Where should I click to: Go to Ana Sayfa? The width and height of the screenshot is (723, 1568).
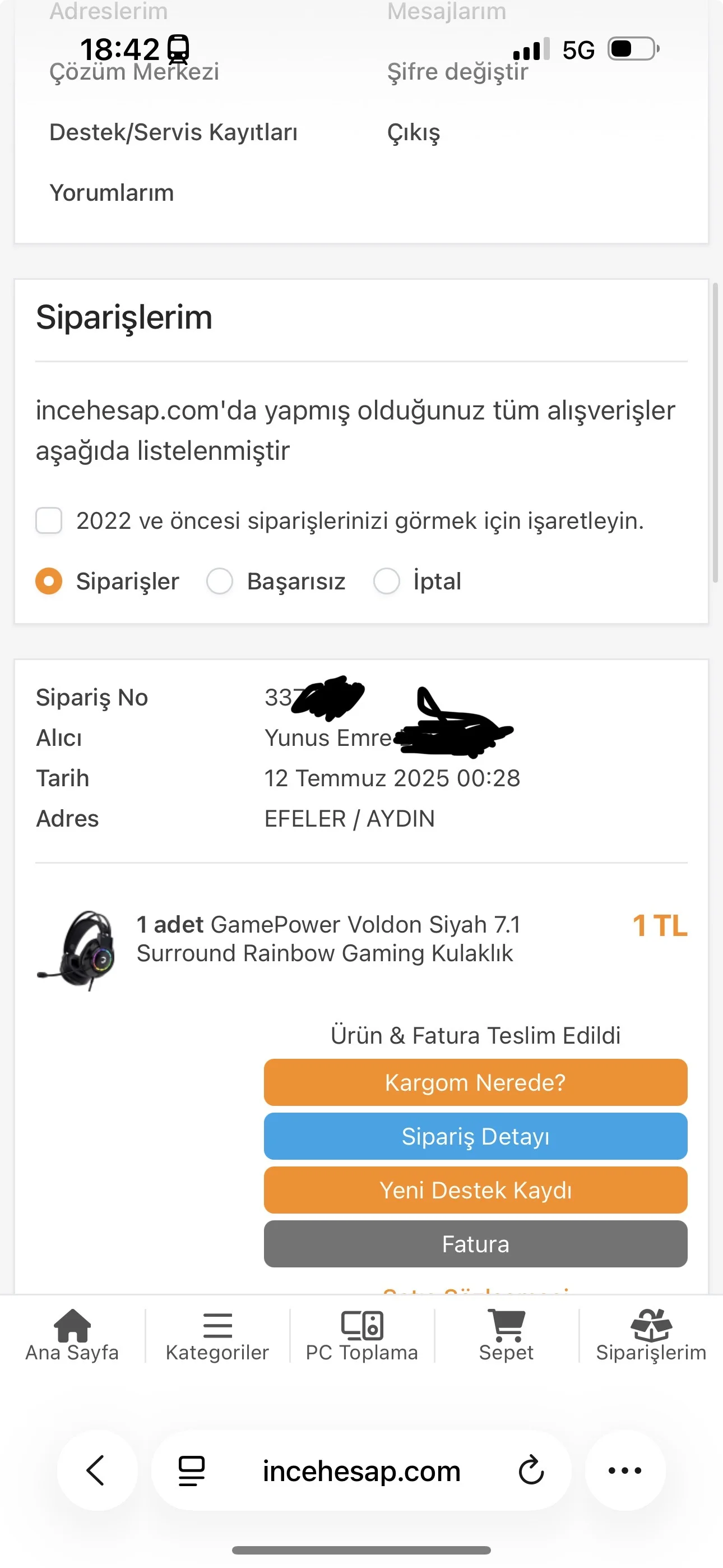[x=72, y=1335]
